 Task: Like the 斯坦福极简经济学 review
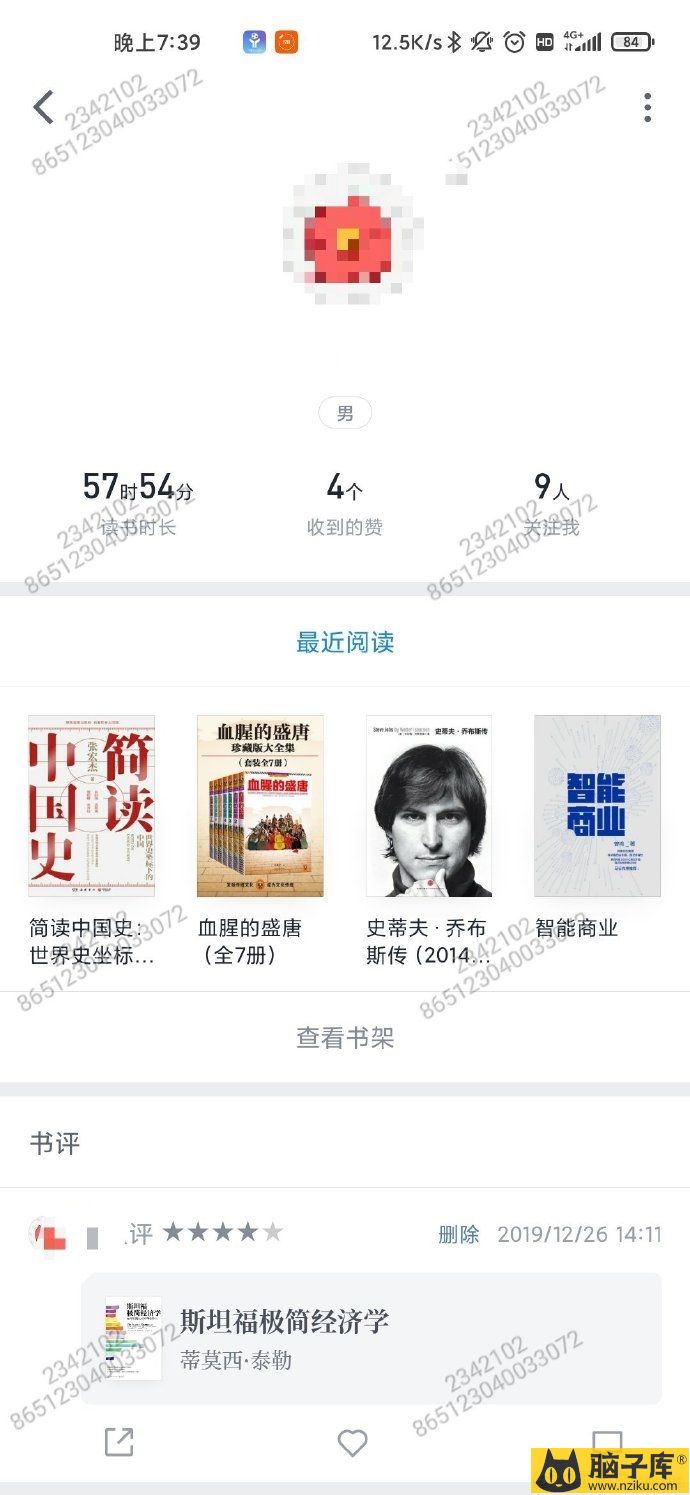(x=352, y=1442)
